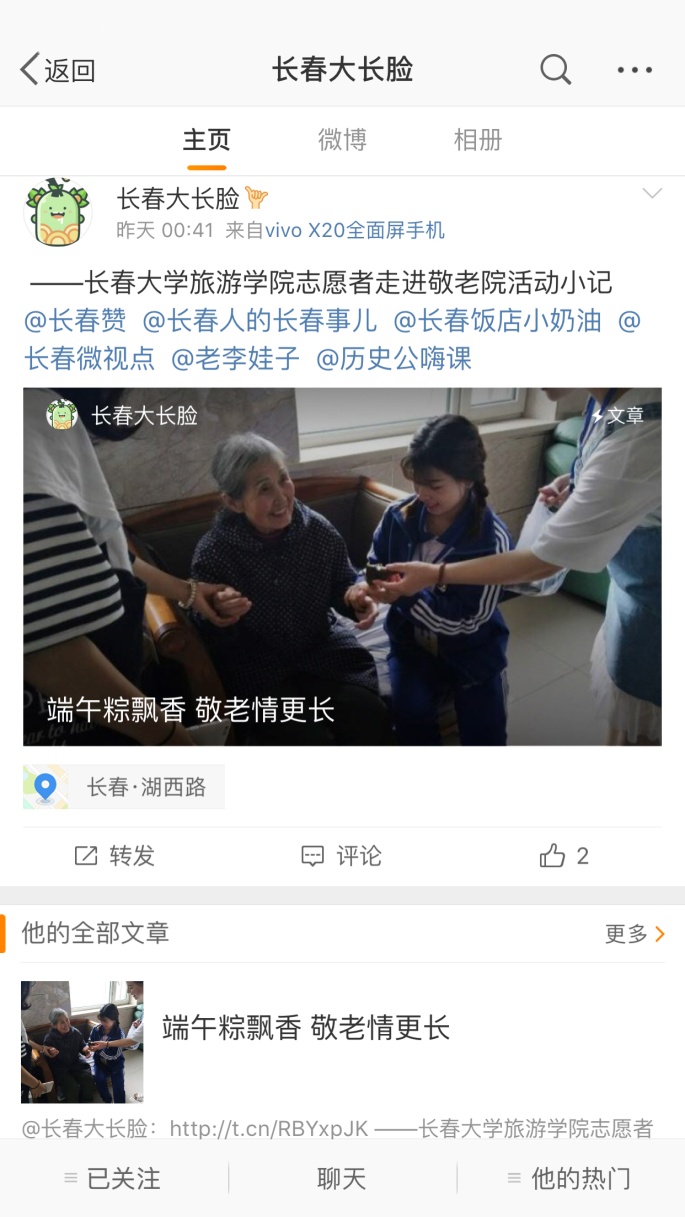Viewport: 685px width, 1217px height.
Task: Like the post with thumbs up
Action: [564, 856]
